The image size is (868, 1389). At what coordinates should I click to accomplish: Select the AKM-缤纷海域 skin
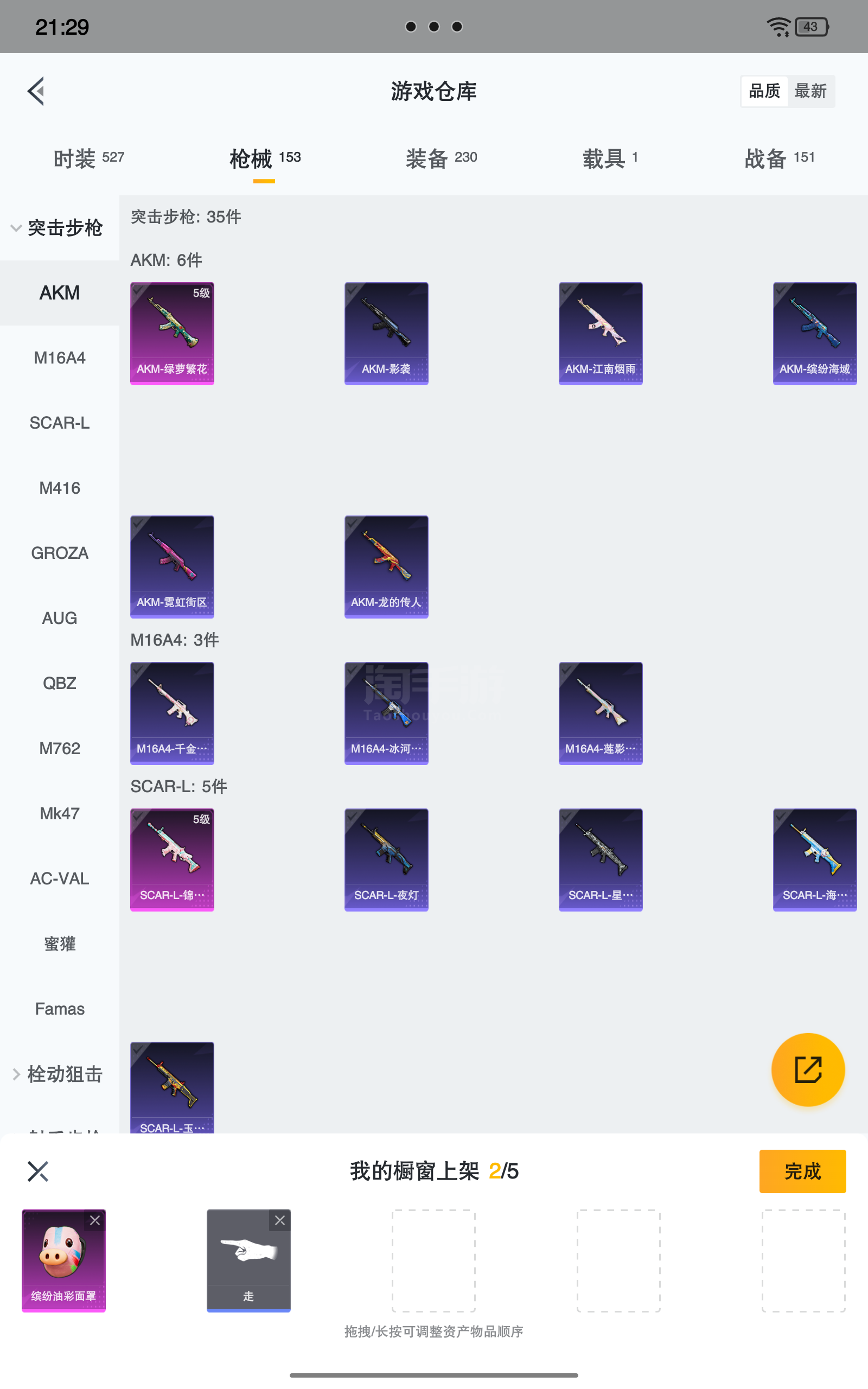814,333
